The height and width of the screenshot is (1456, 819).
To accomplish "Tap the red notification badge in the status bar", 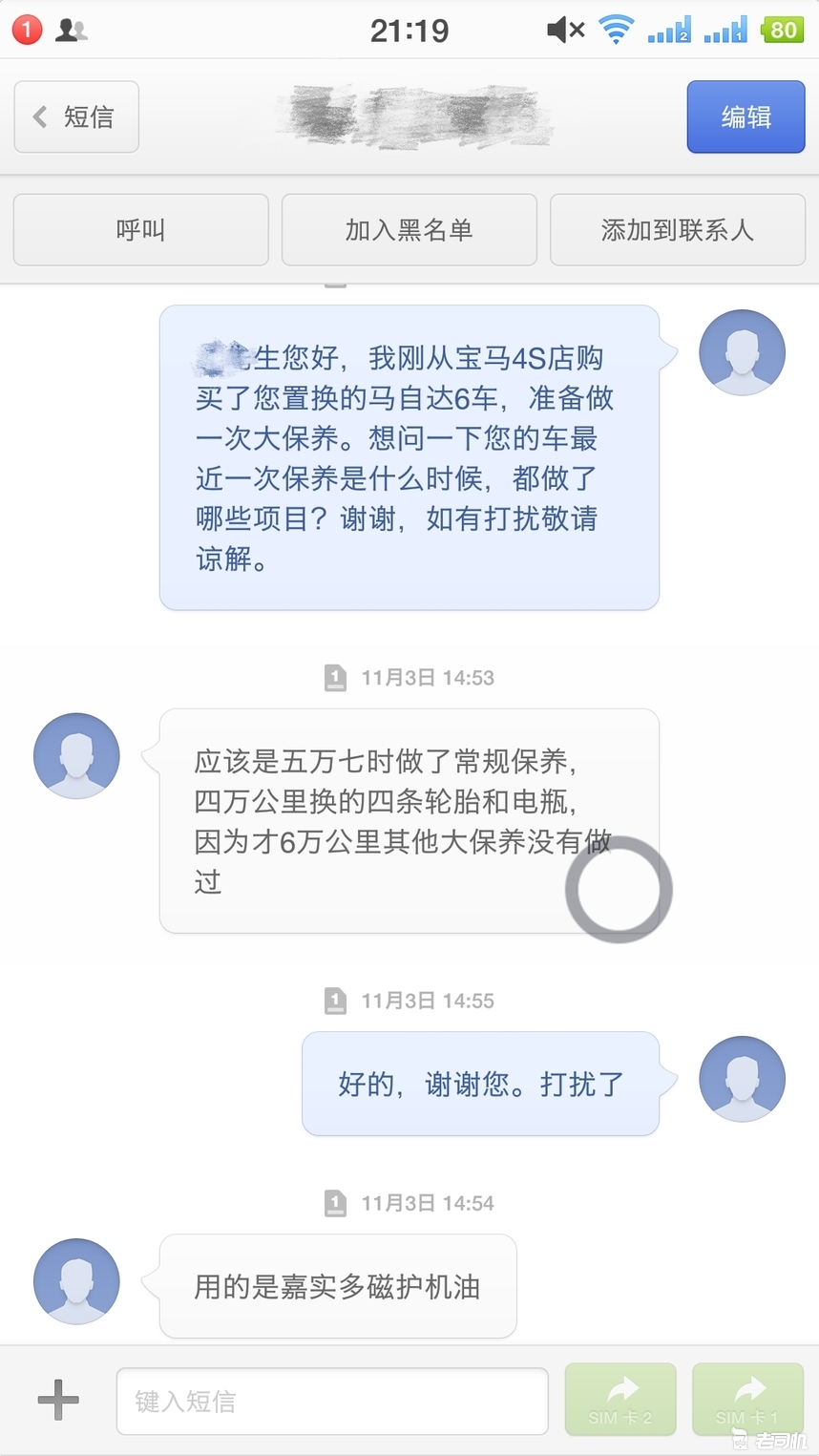I will 27,29.
